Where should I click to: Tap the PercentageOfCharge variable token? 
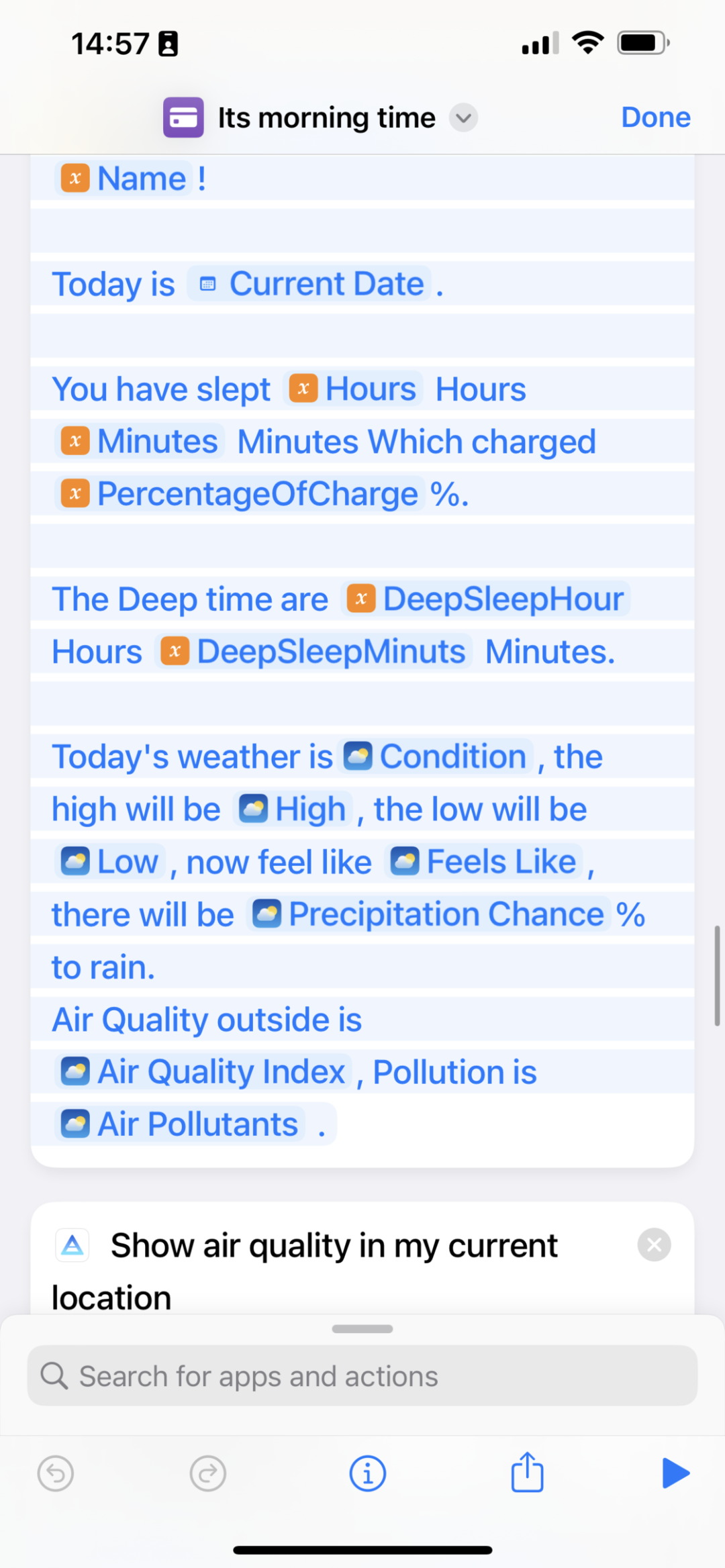pos(240,494)
